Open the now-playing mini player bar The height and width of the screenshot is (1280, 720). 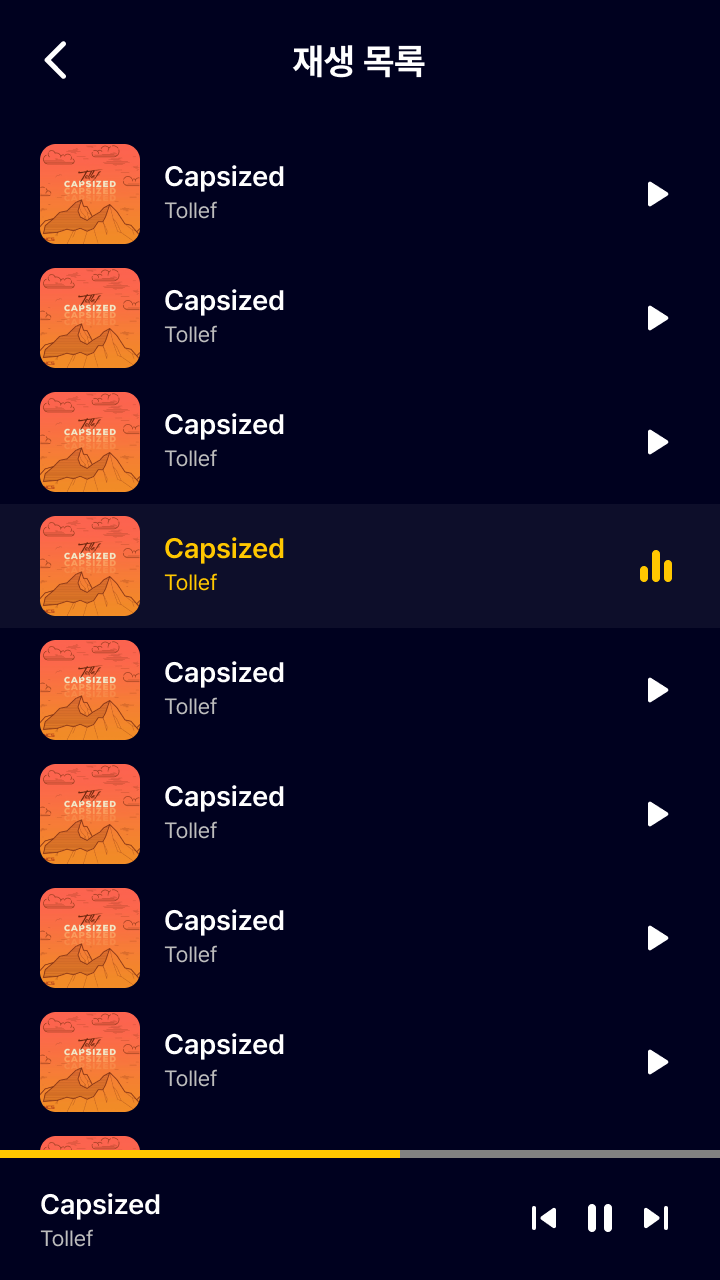coord(360,1220)
